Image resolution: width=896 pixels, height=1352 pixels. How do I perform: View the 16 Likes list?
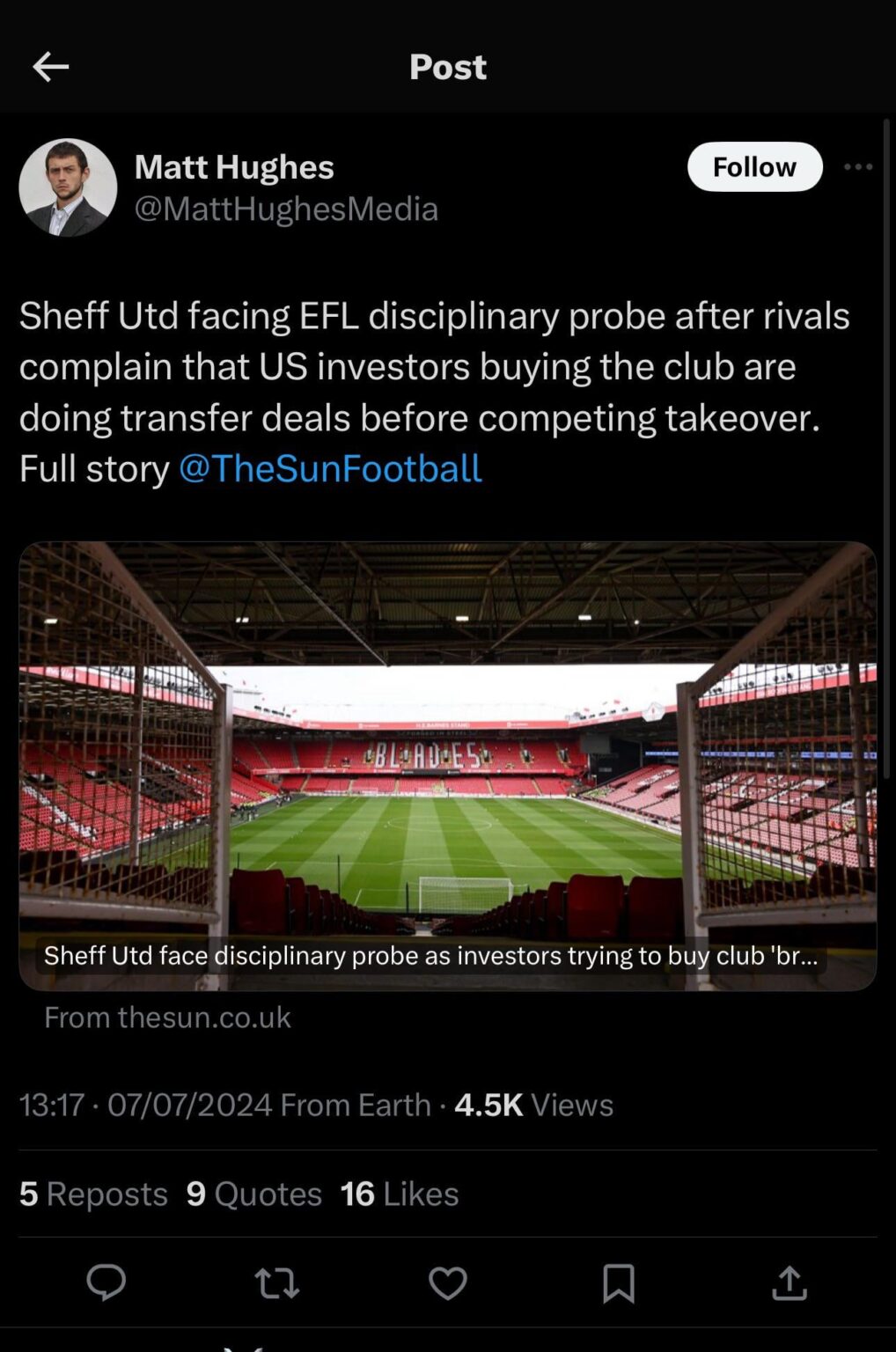400,1194
